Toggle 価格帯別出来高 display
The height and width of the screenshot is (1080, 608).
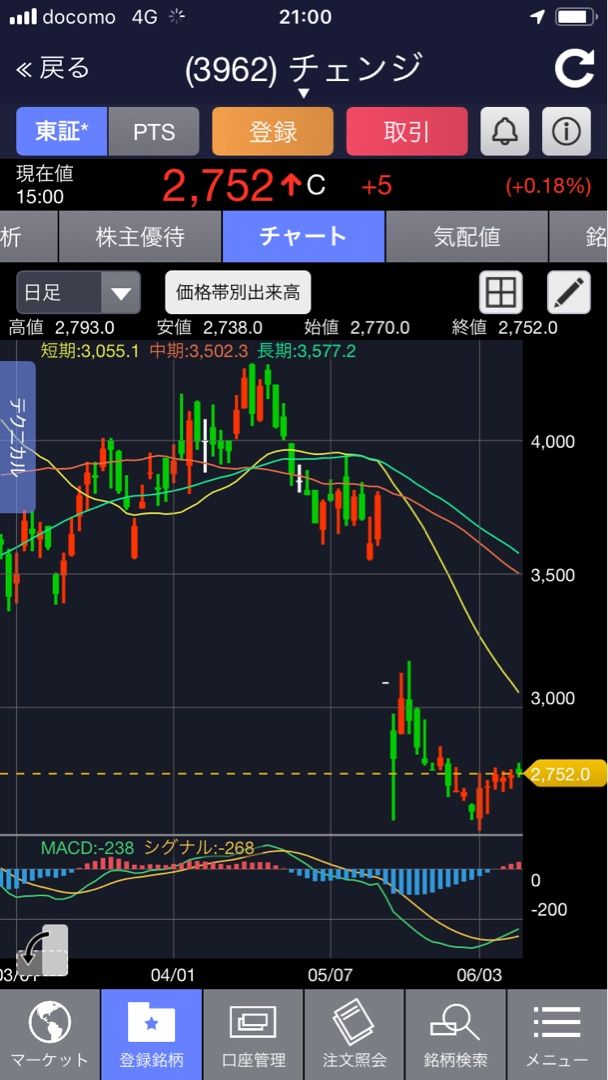(238, 293)
